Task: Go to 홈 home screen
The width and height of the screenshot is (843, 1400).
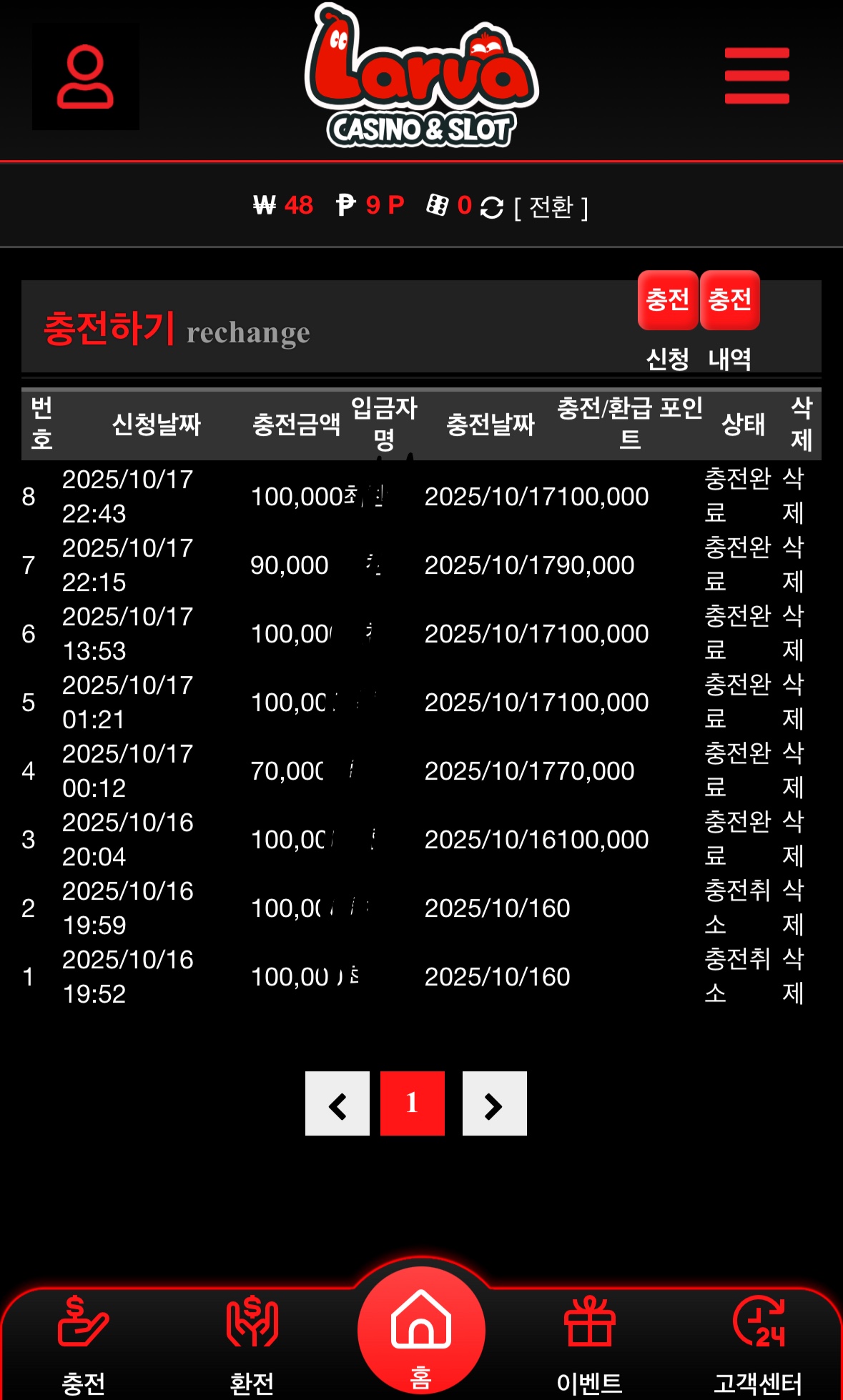Action: click(x=421, y=1331)
